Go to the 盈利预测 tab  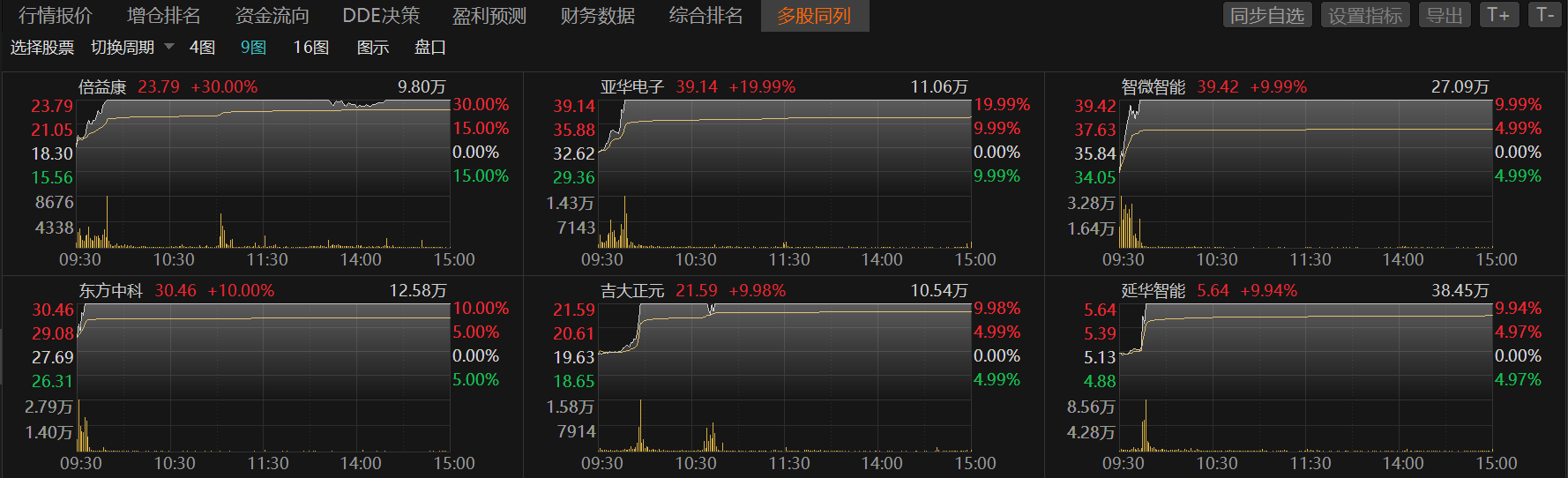click(489, 16)
